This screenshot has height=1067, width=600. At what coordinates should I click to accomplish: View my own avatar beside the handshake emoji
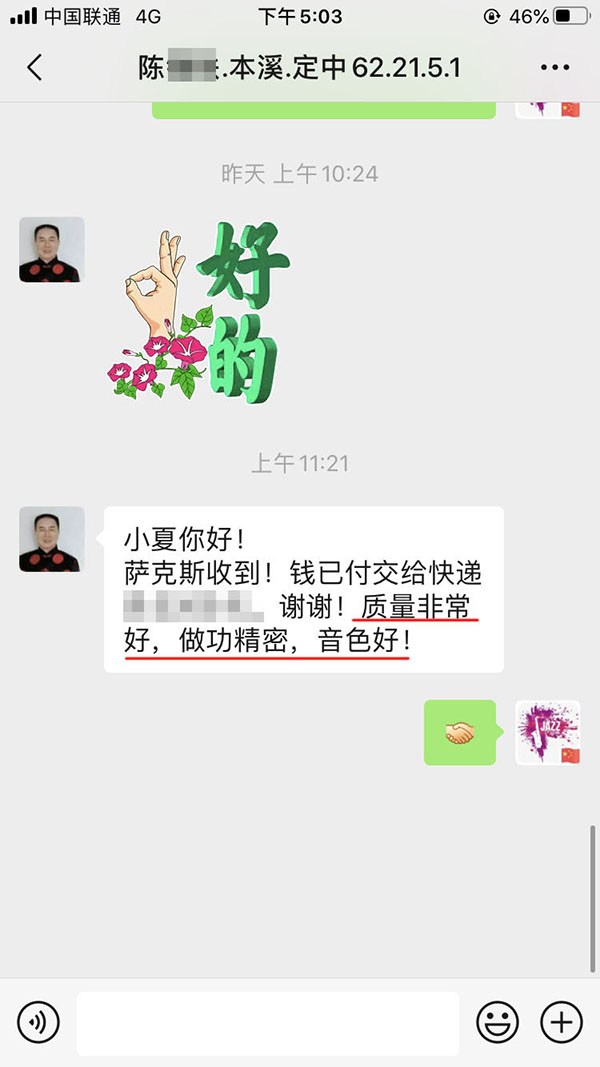point(547,733)
